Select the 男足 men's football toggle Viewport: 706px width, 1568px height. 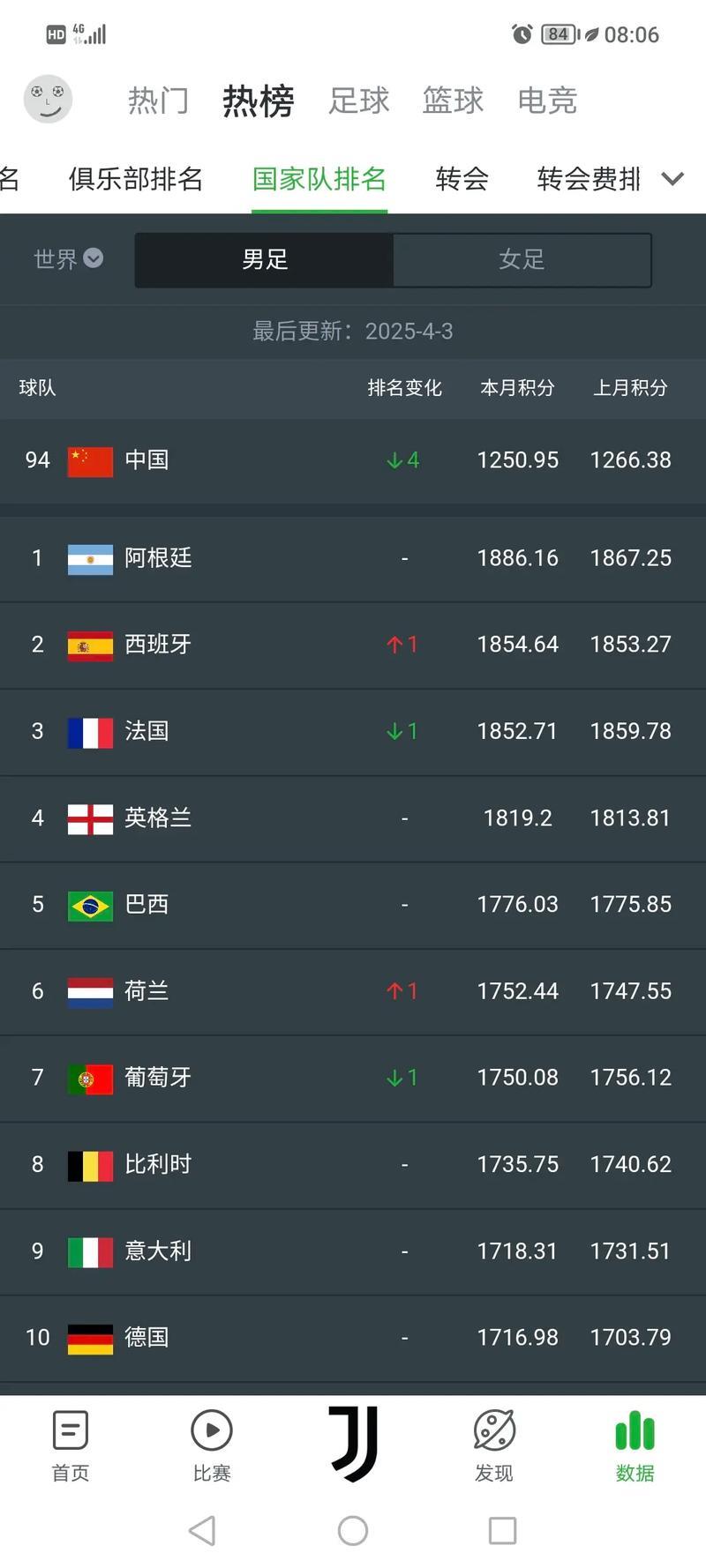pos(263,260)
